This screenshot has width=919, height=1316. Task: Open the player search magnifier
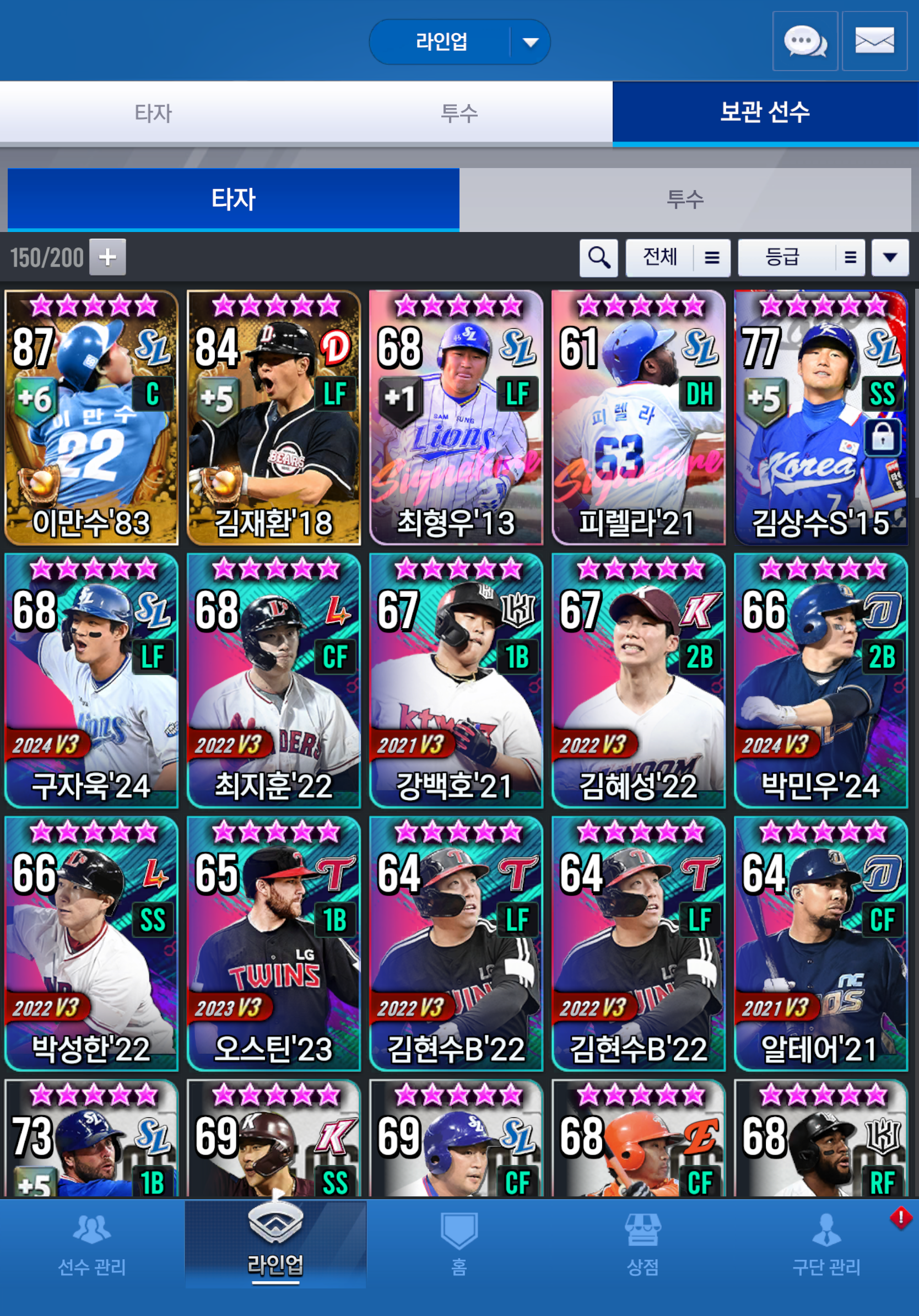pyautogui.click(x=598, y=258)
